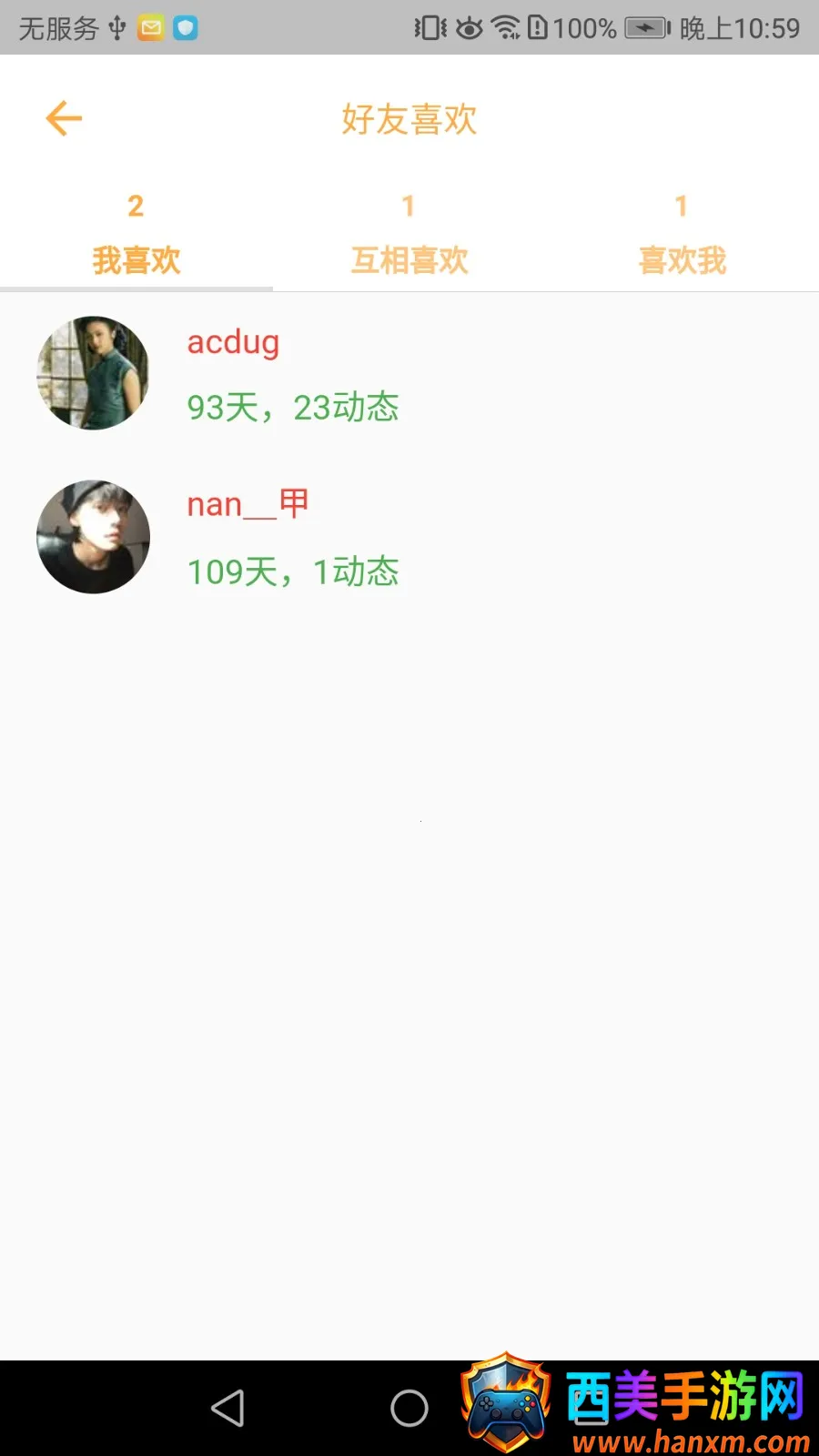Go to the home screen
Screen dimensions: 819x1456
[x=409, y=1408]
